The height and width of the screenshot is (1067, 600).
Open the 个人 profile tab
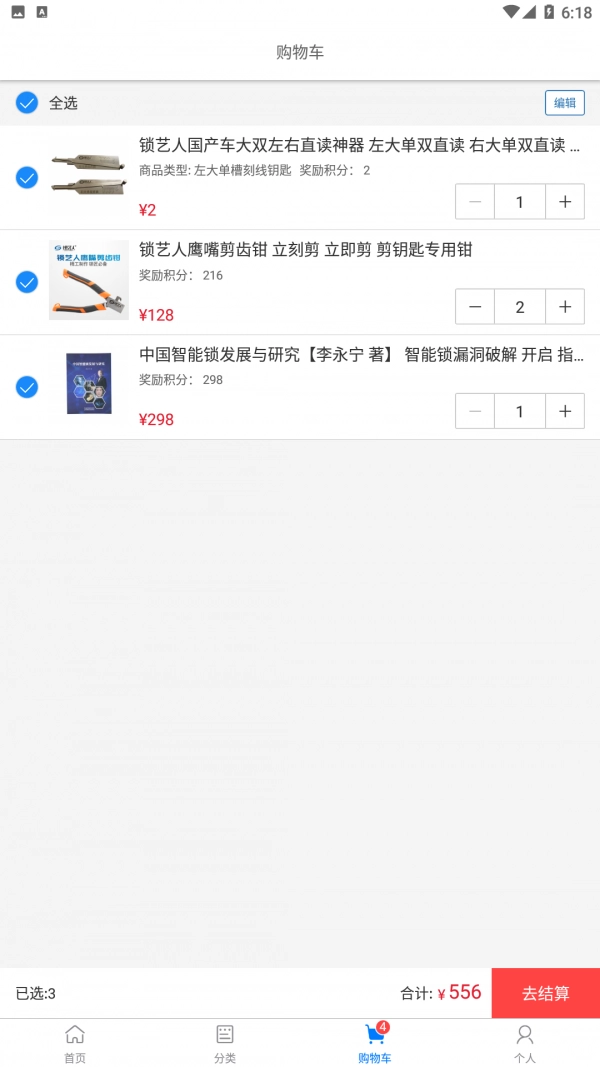(525, 1043)
